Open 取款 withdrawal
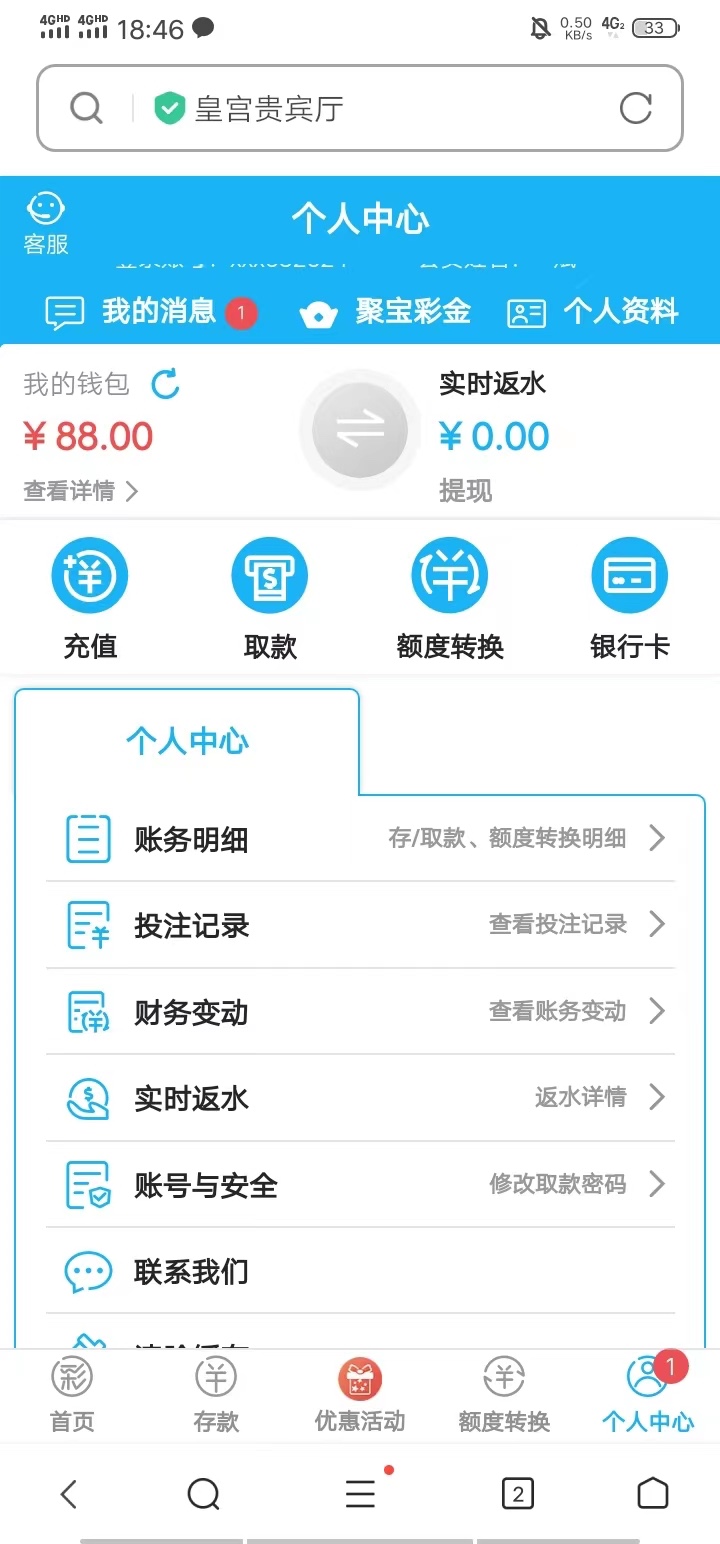 coord(270,596)
